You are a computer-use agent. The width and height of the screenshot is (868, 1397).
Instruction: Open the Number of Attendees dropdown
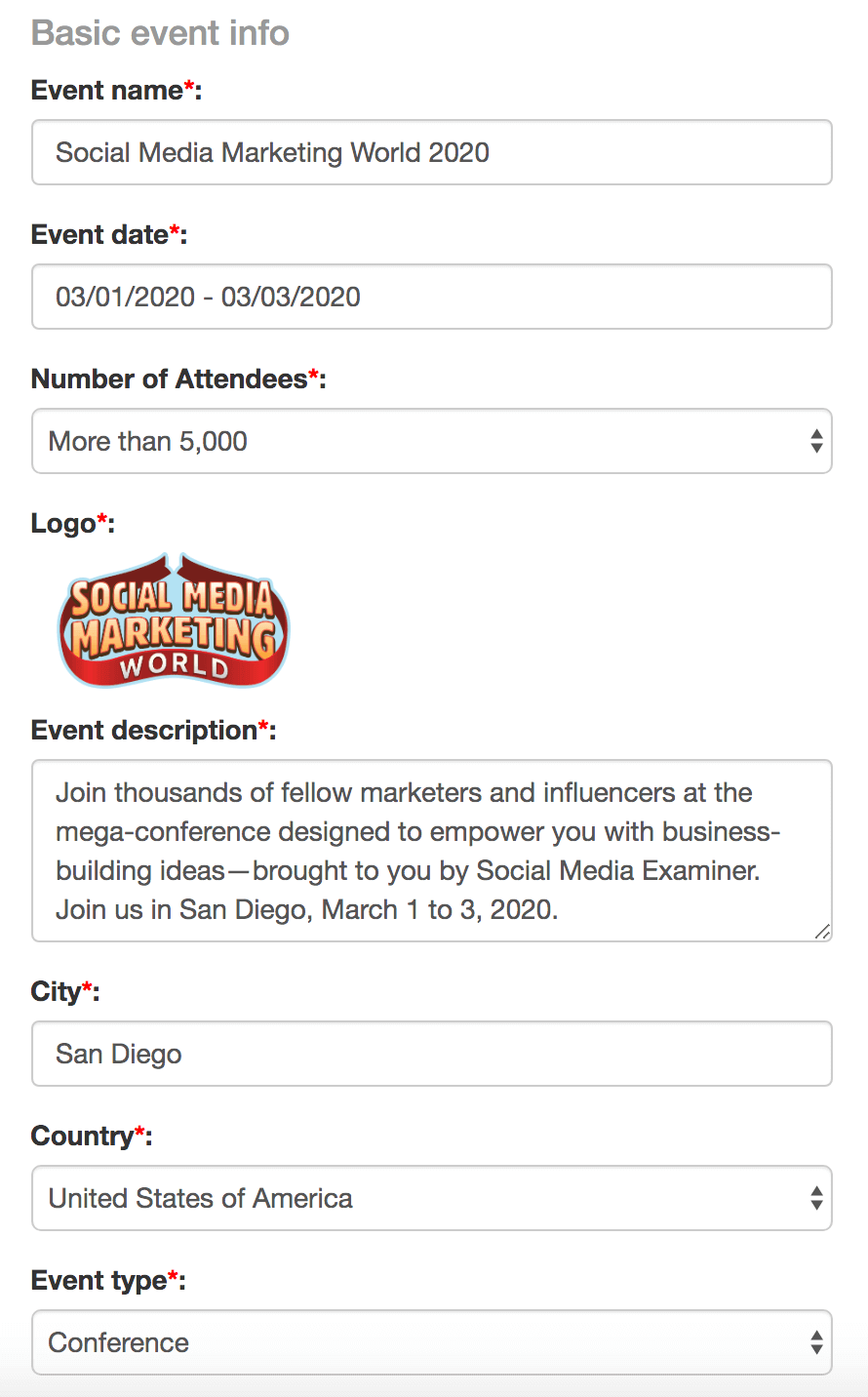point(432,441)
